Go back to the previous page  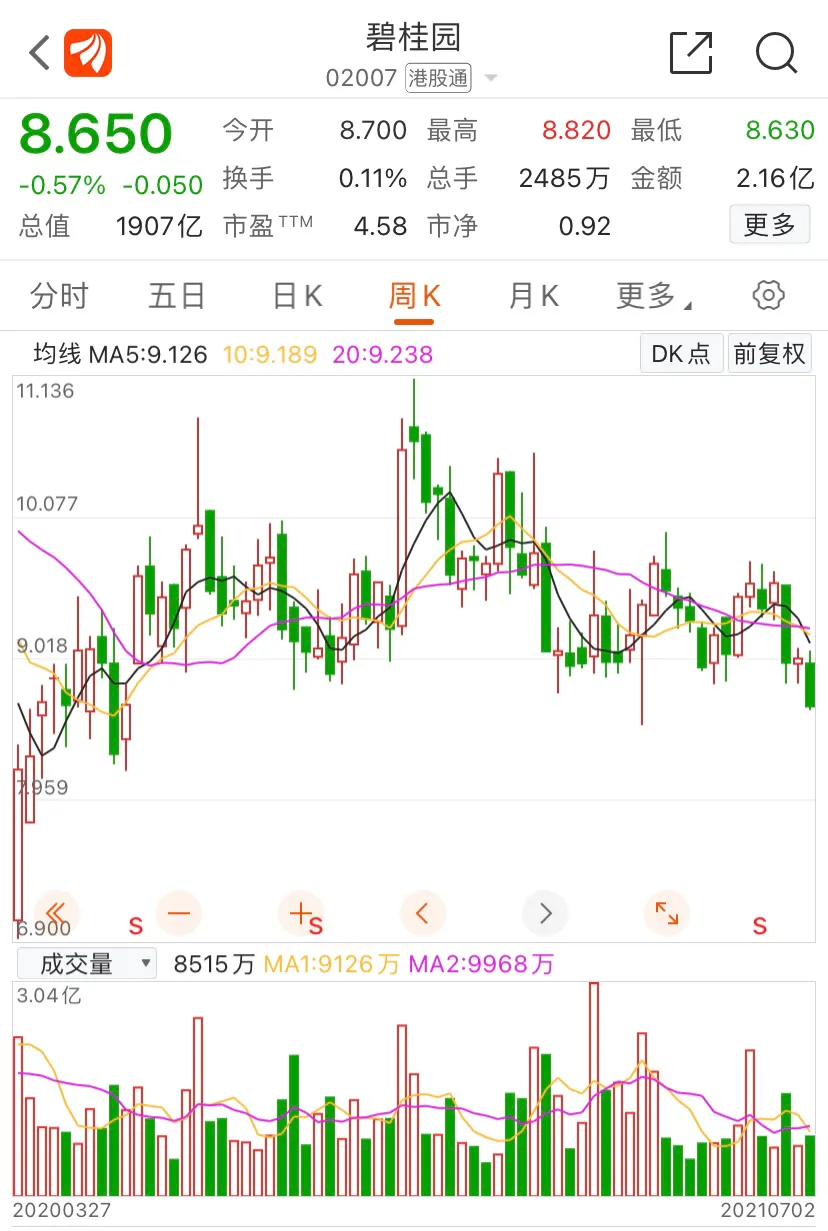40,53
